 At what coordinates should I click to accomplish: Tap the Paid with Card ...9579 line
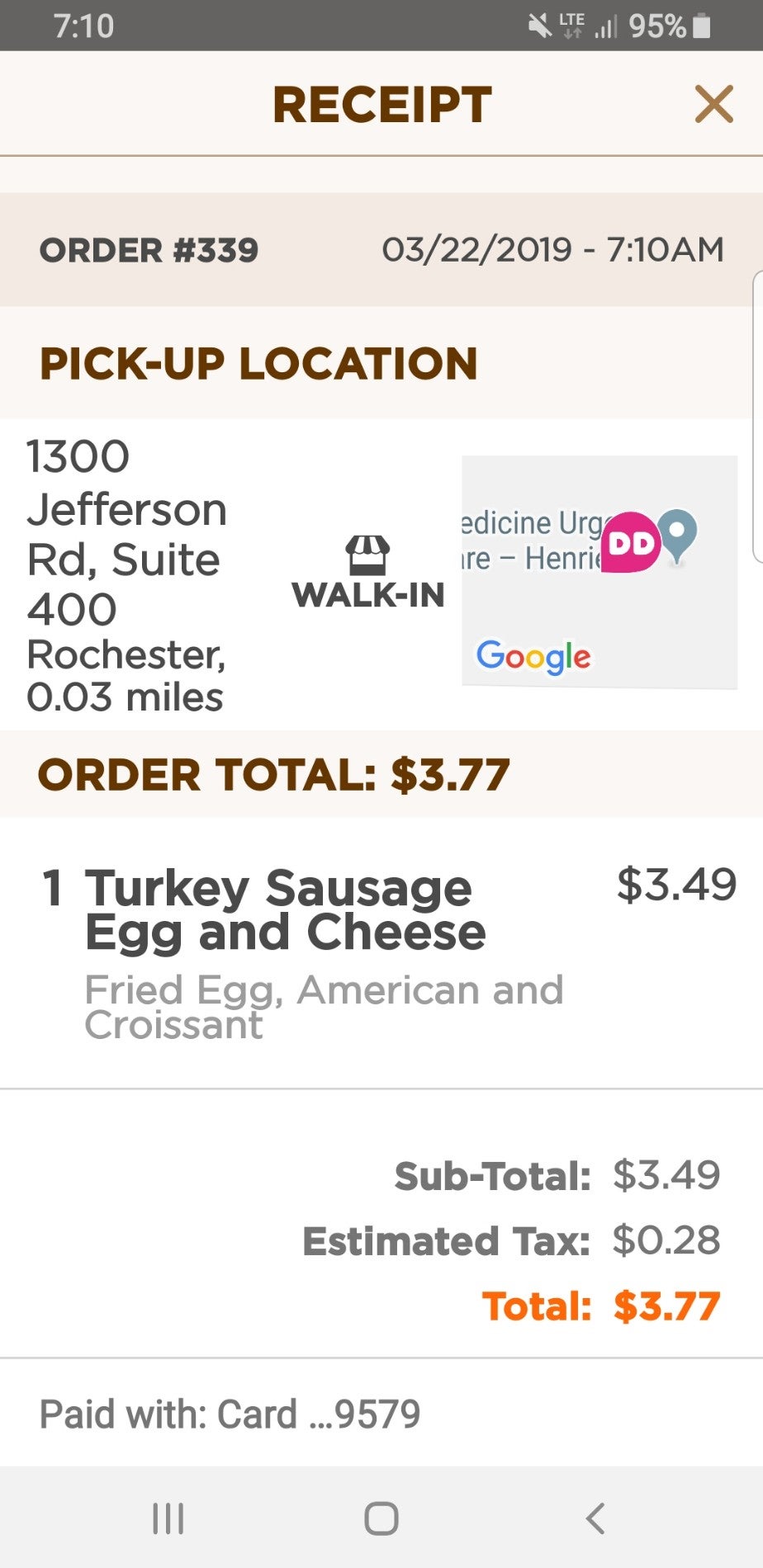[231, 1412]
